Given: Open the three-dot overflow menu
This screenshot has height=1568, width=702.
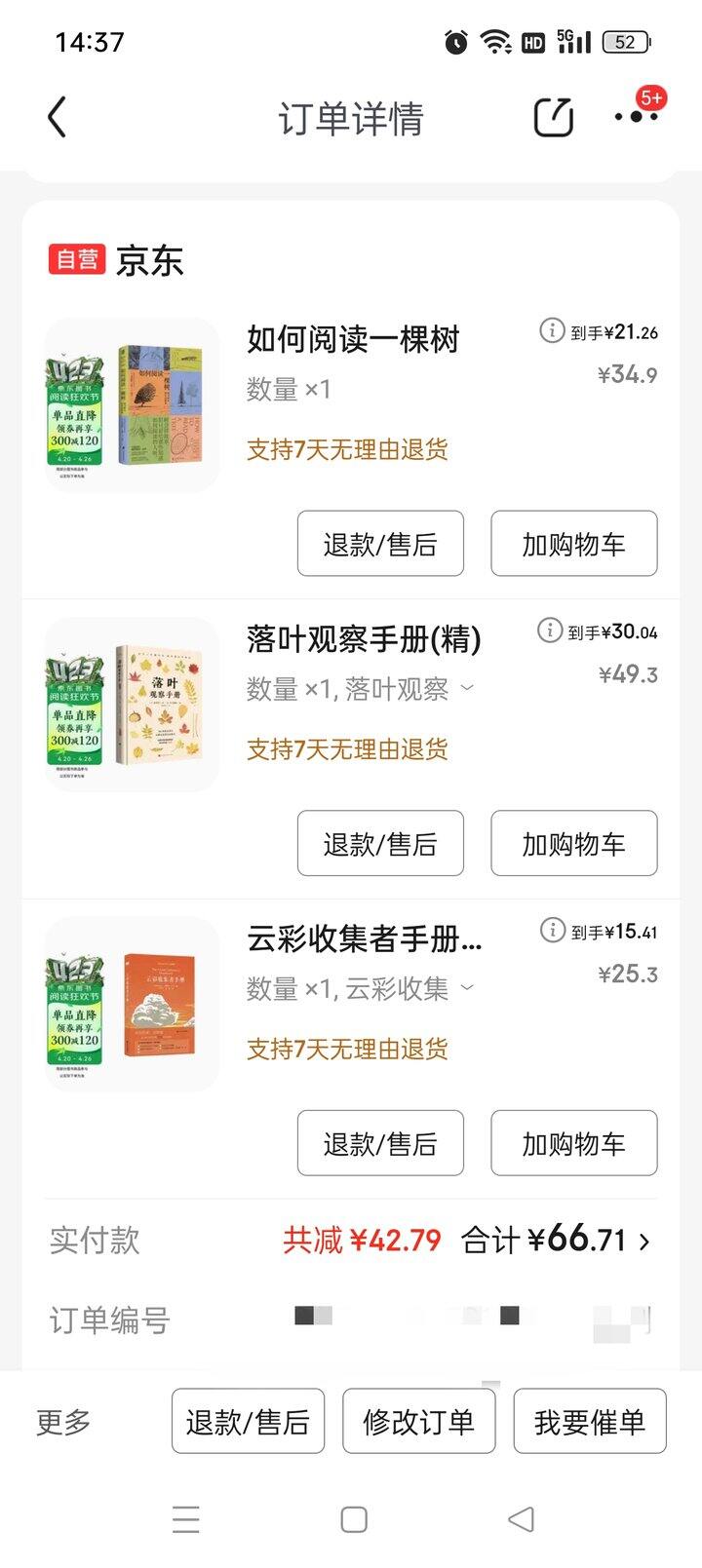Looking at the screenshot, I should tap(636, 117).
